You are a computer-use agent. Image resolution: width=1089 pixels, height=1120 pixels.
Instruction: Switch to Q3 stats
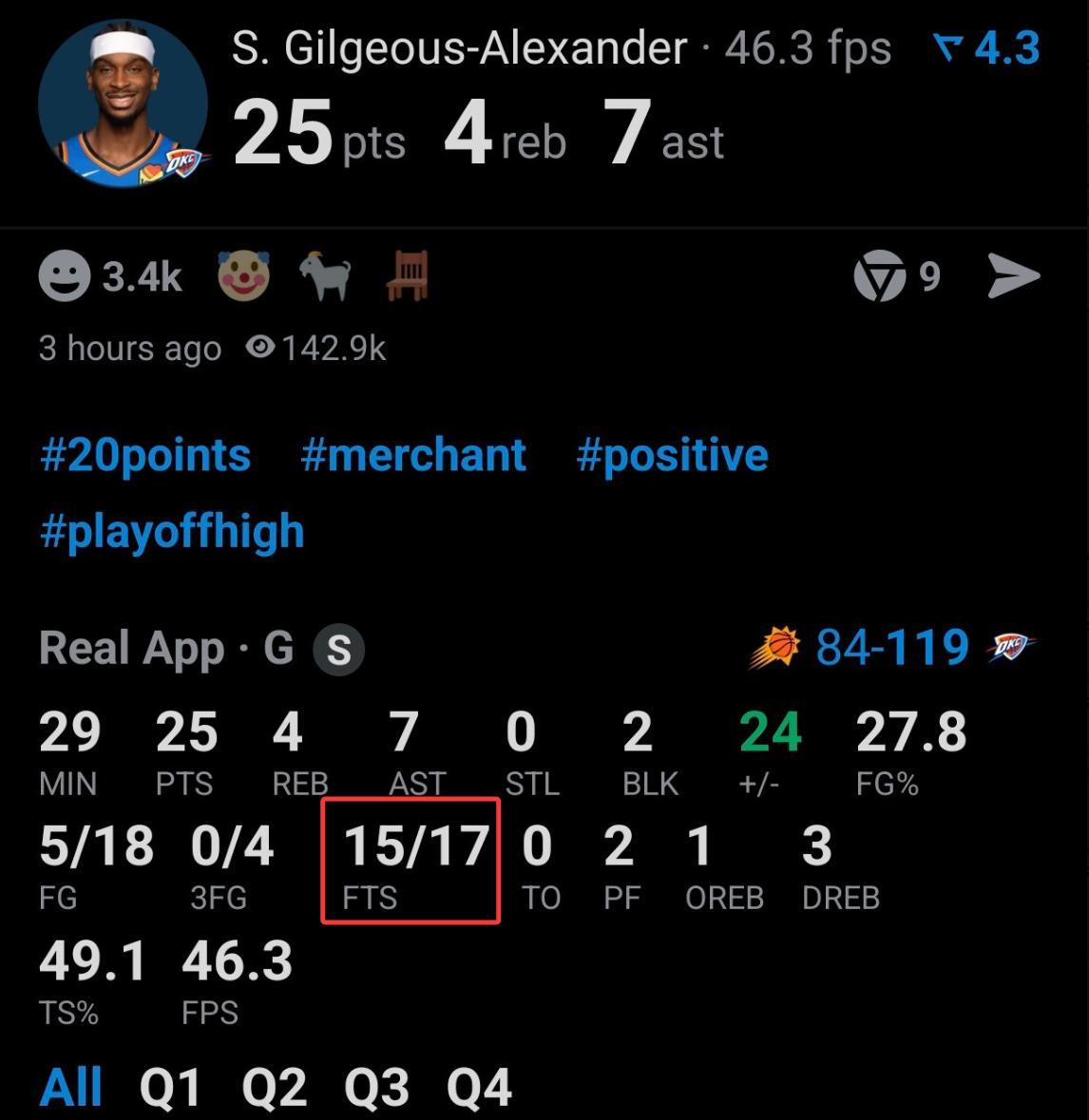click(x=376, y=1087)
